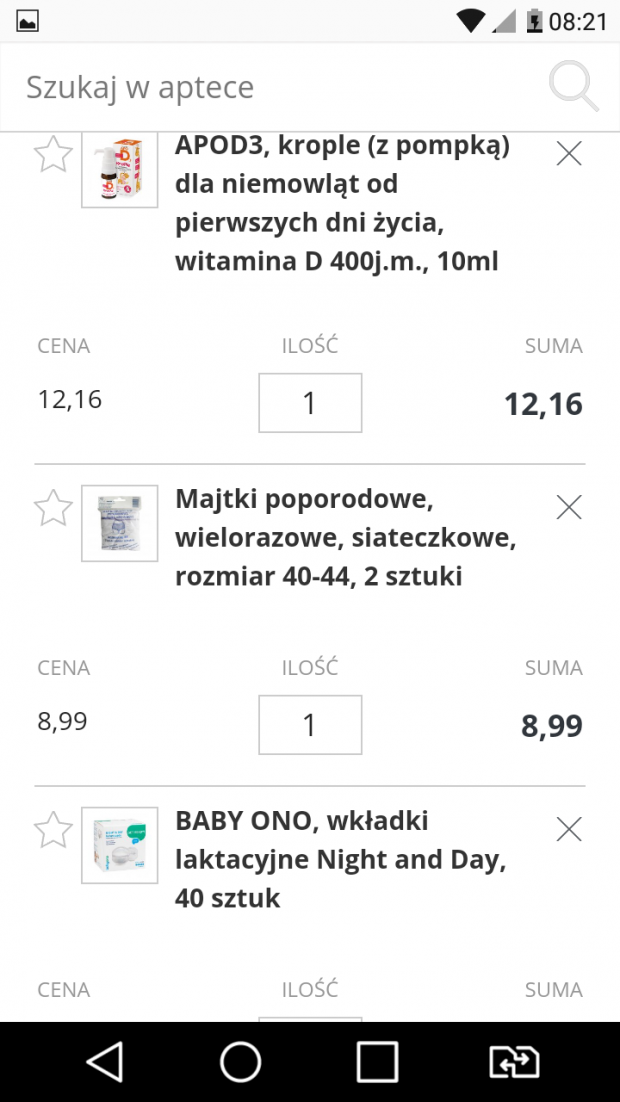Tap the Szukaj w aptece search field

click(281, 87)
